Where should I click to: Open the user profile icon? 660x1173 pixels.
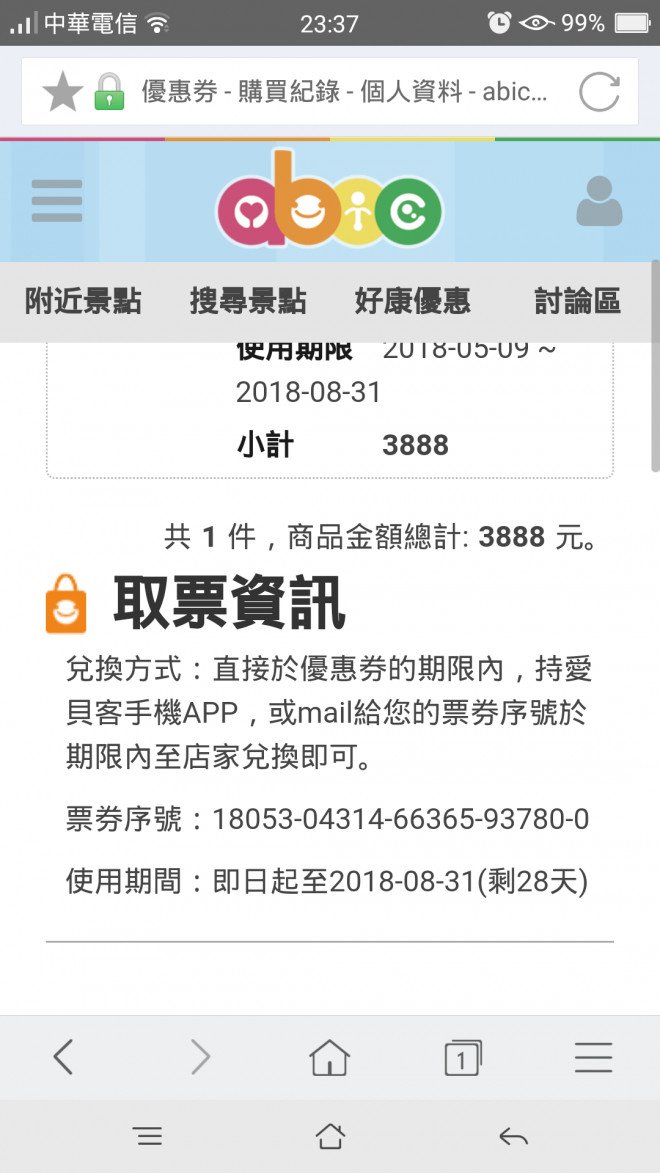pos(599,201)
